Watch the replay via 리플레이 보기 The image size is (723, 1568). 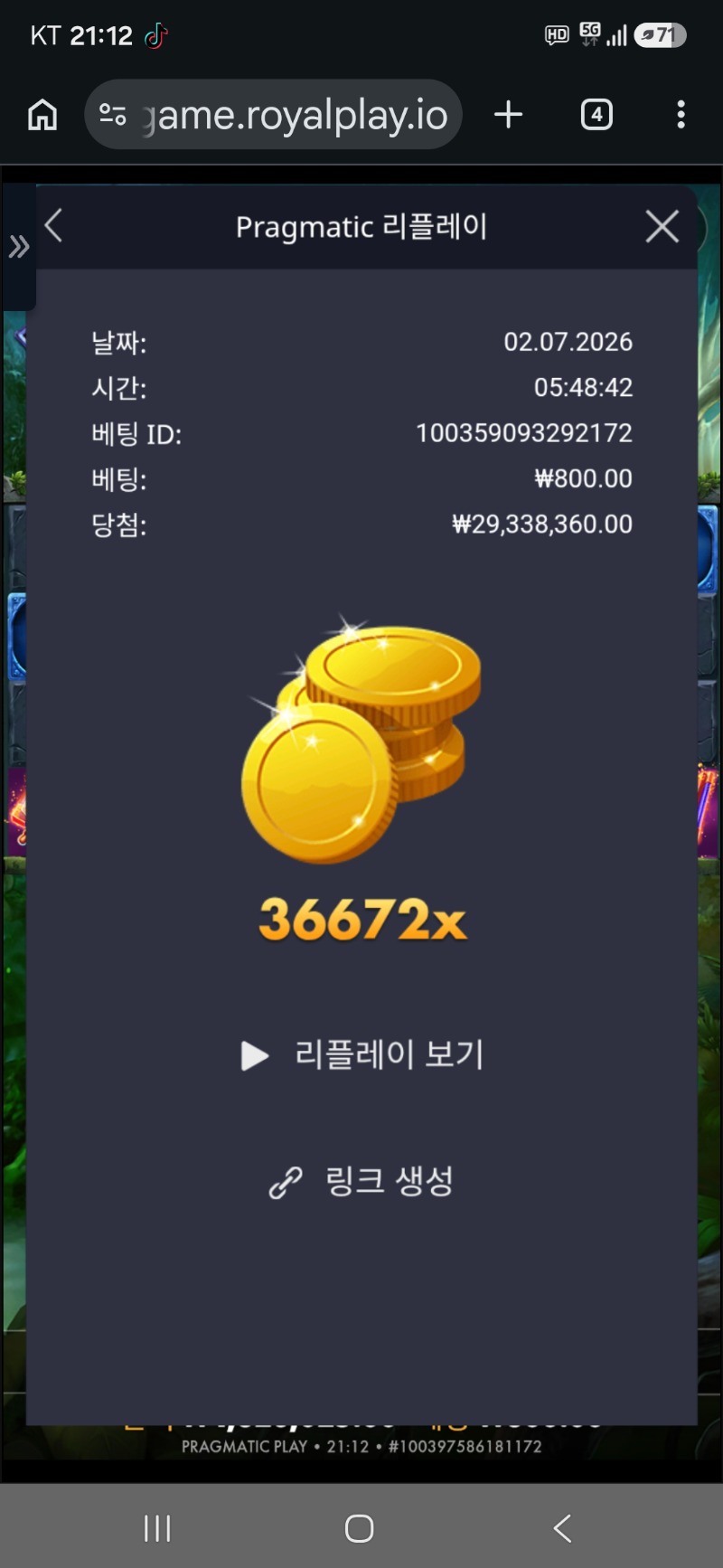361,1054
